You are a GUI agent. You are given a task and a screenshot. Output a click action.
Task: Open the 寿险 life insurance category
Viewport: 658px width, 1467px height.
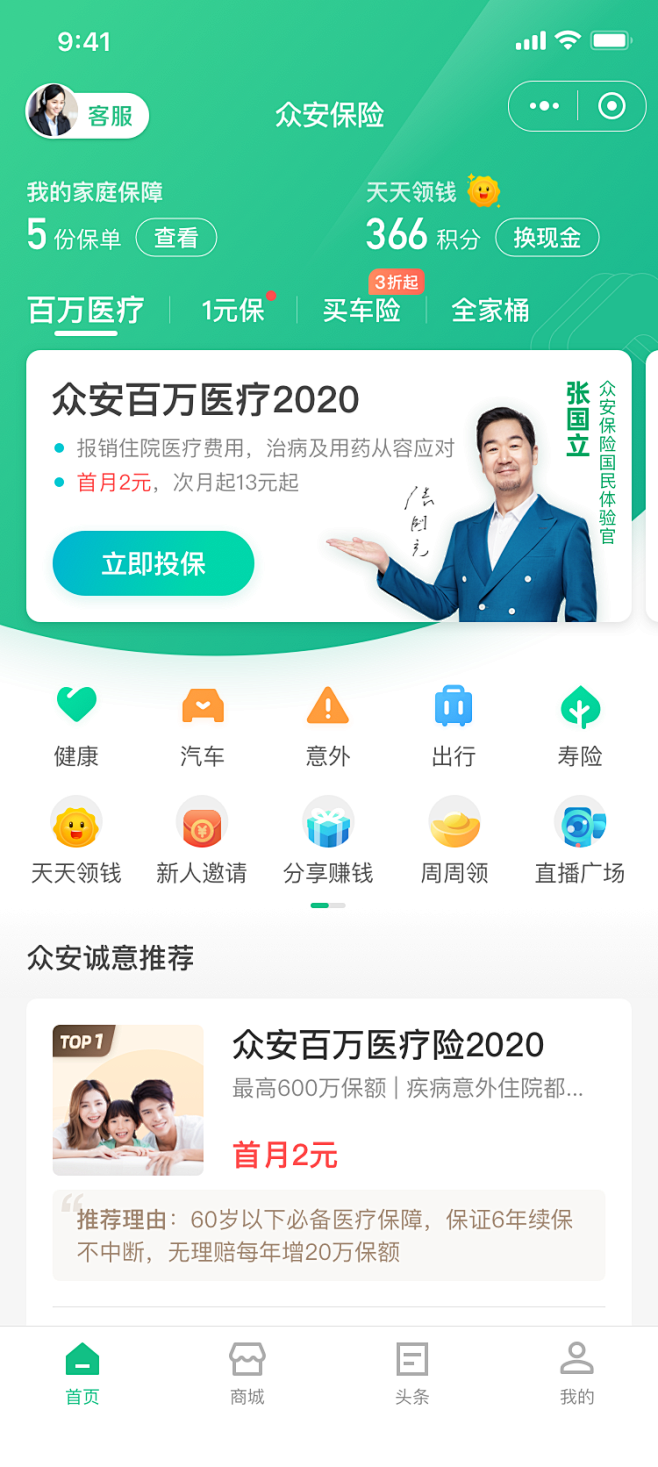[x=579, y=726]
